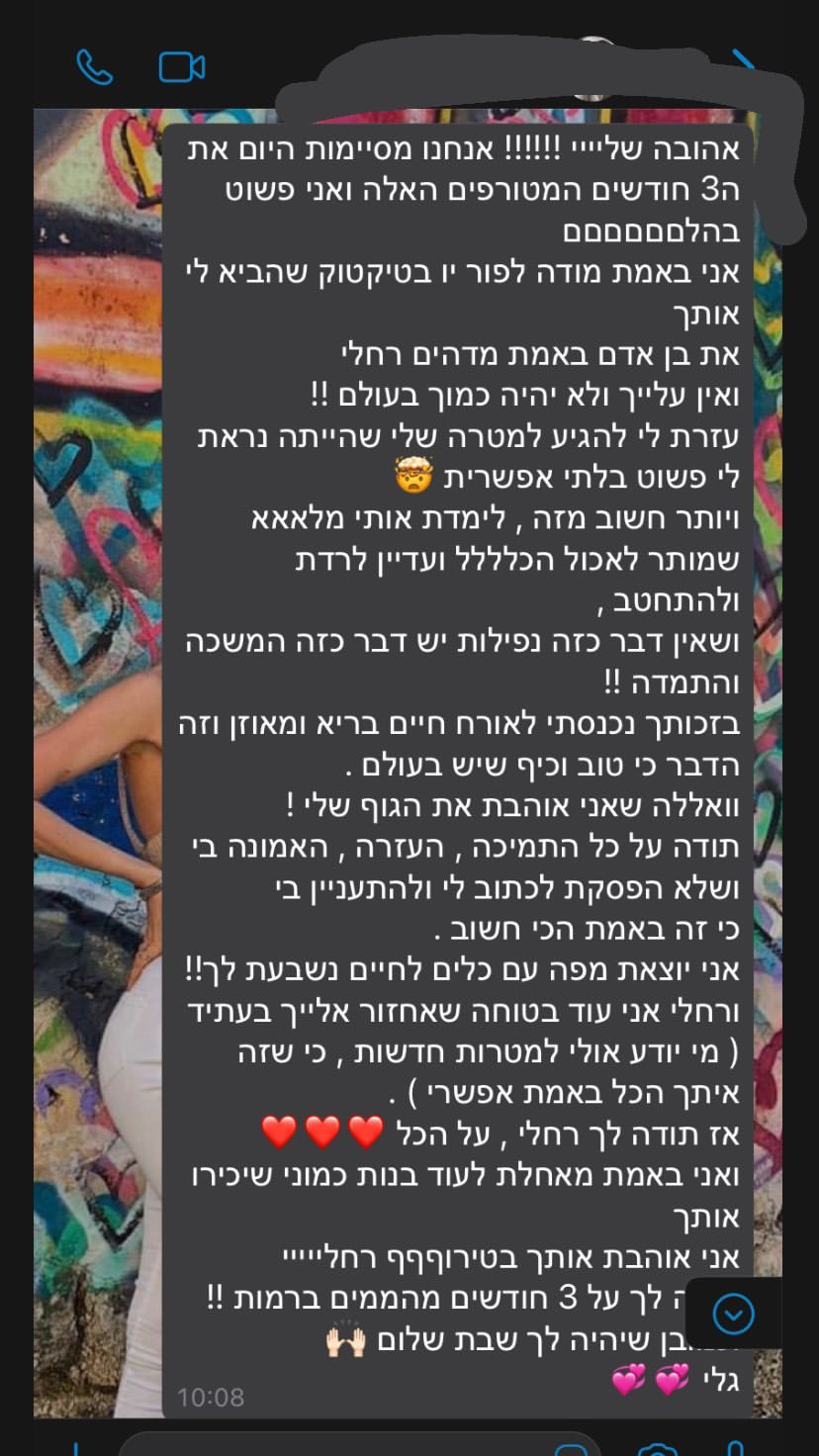Start a video call
The width and height of the screenshot is (819, 1456).
[x=182, y=67]
